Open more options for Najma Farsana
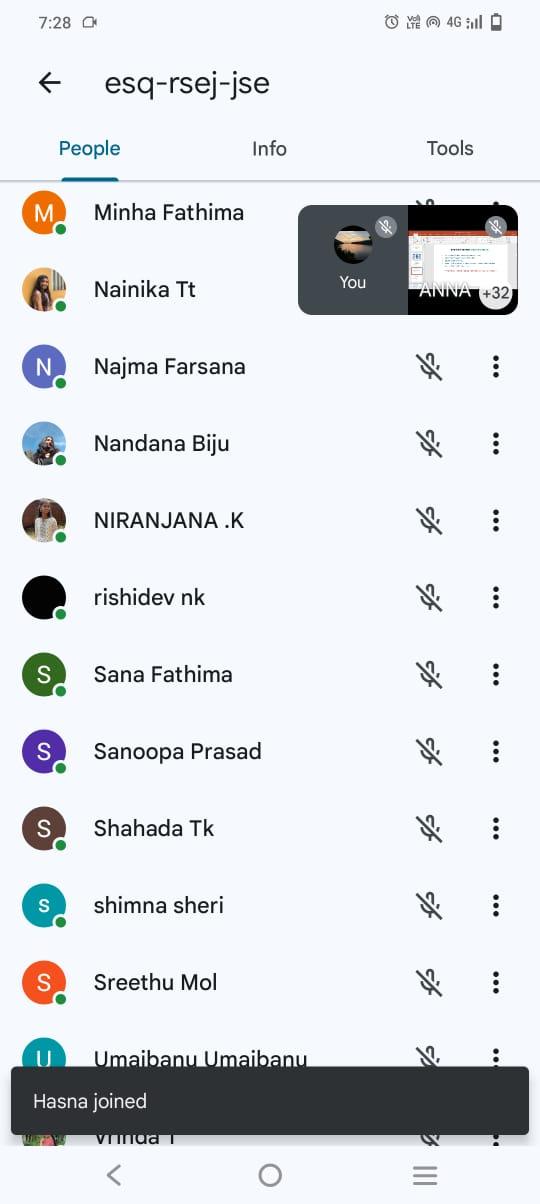The image size is (540, 1204). 496,367
